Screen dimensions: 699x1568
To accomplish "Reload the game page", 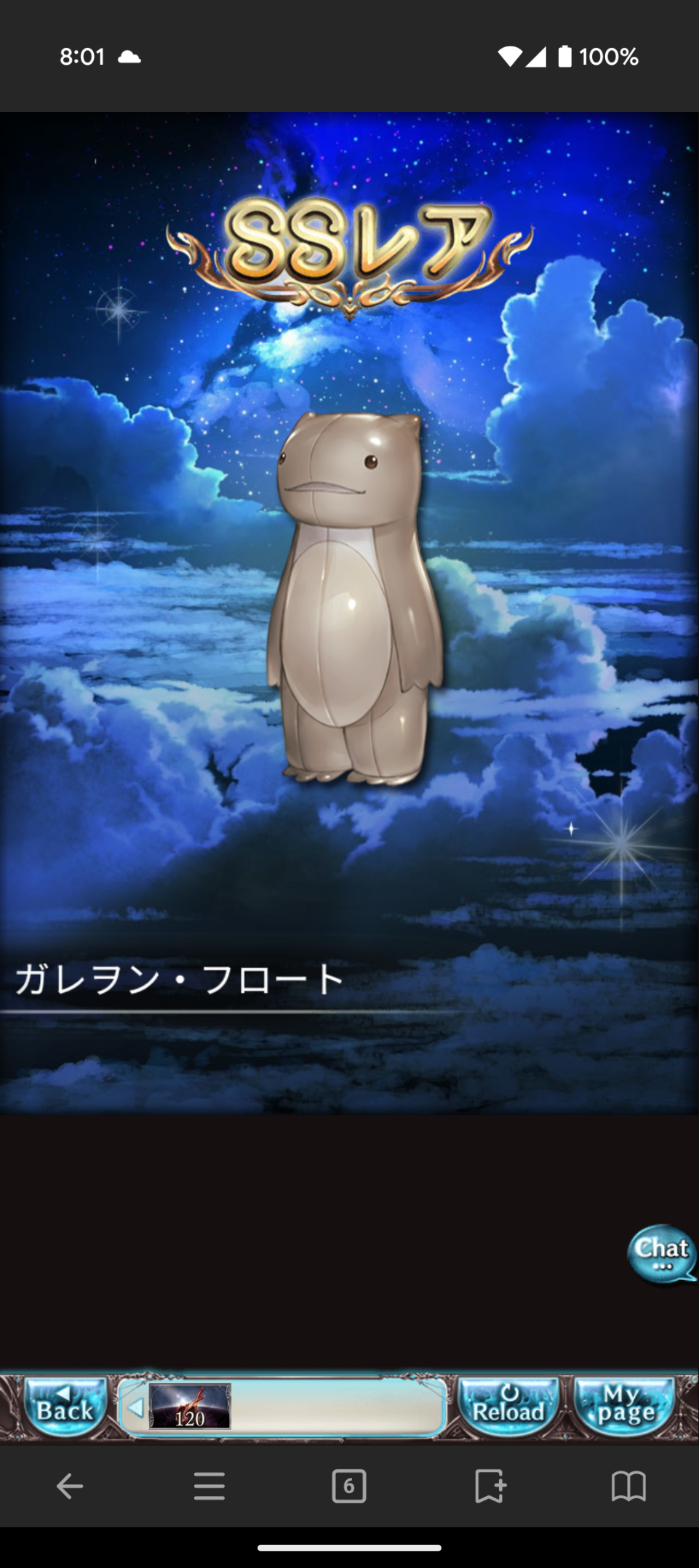I will [x=508, y=1406].
